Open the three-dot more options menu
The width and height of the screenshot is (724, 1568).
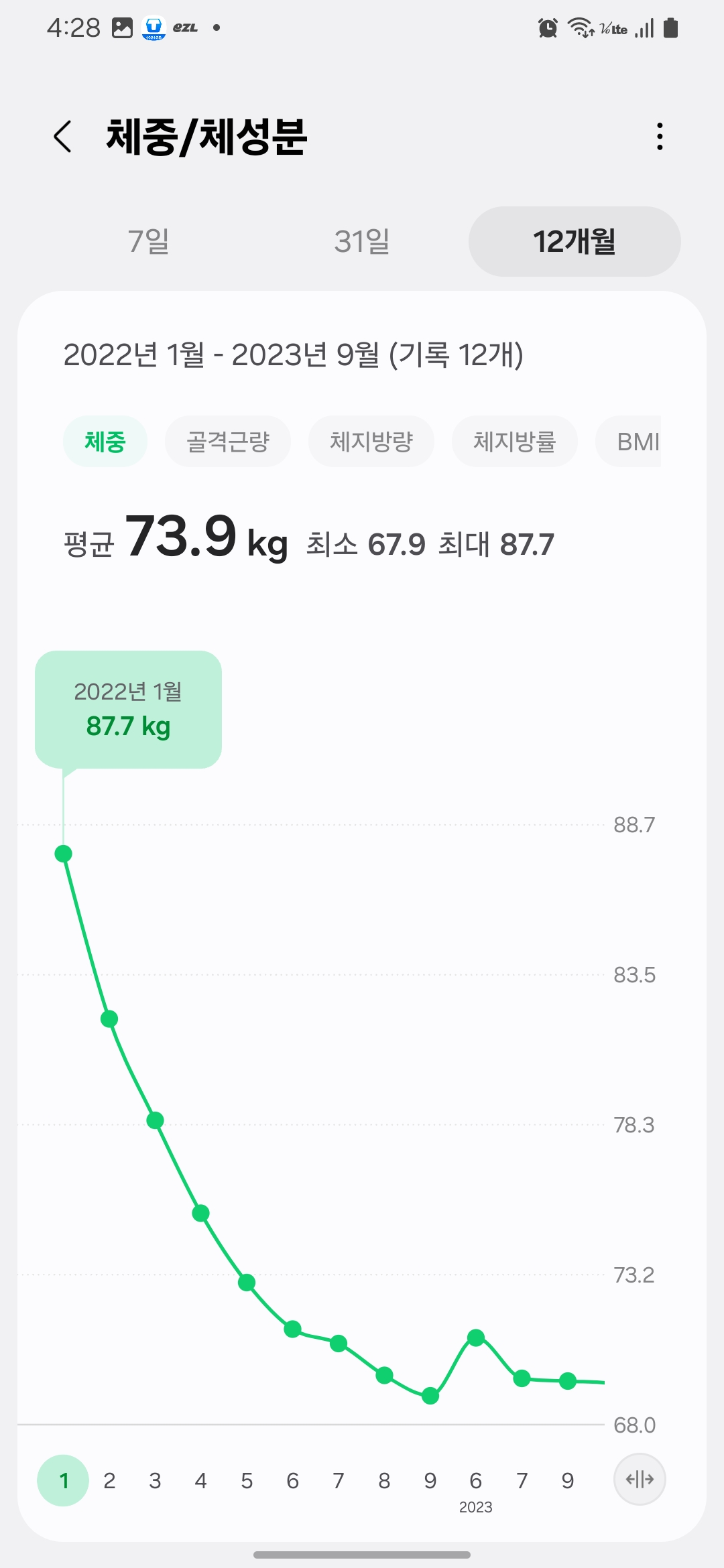[x=659, y=136]
